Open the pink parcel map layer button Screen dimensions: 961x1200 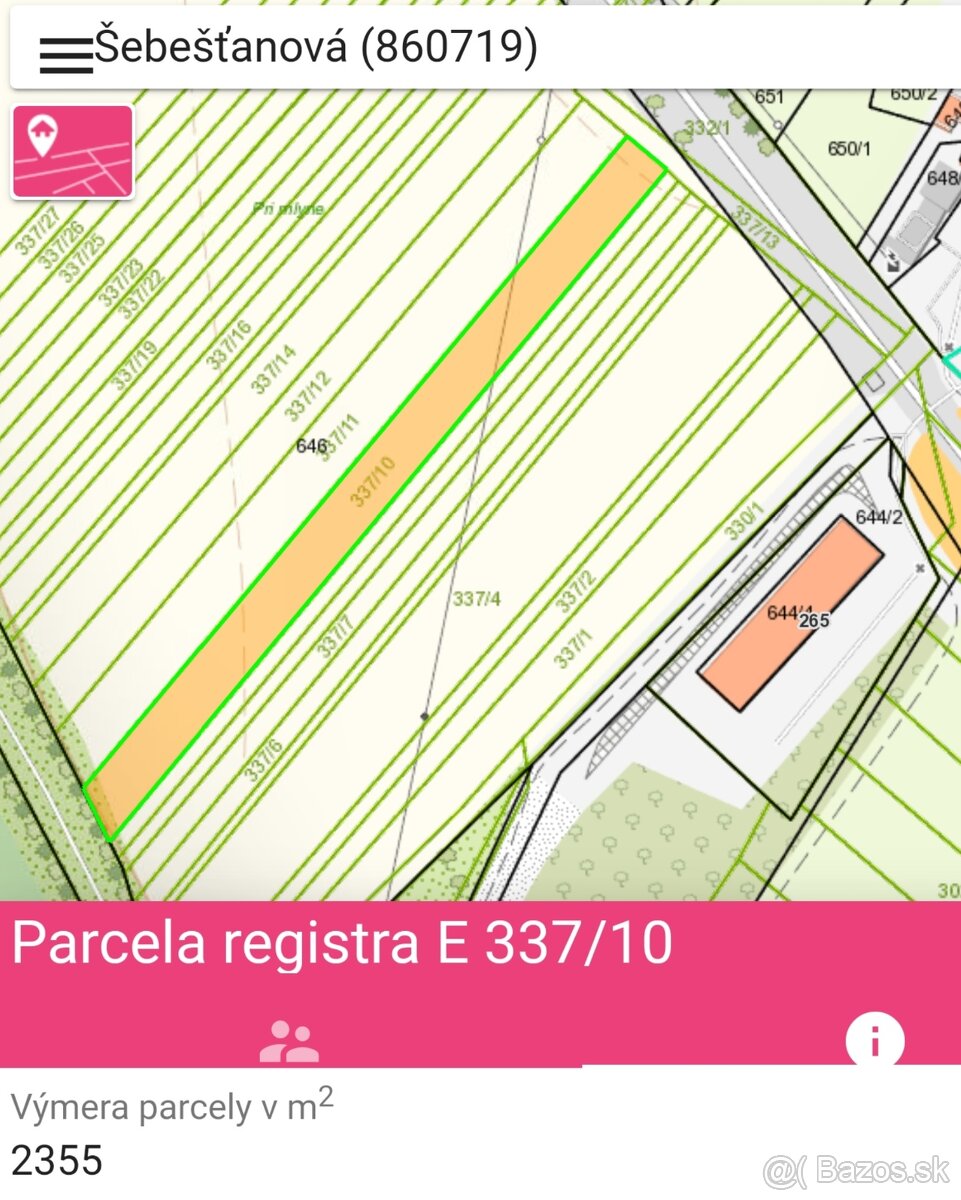72,151
